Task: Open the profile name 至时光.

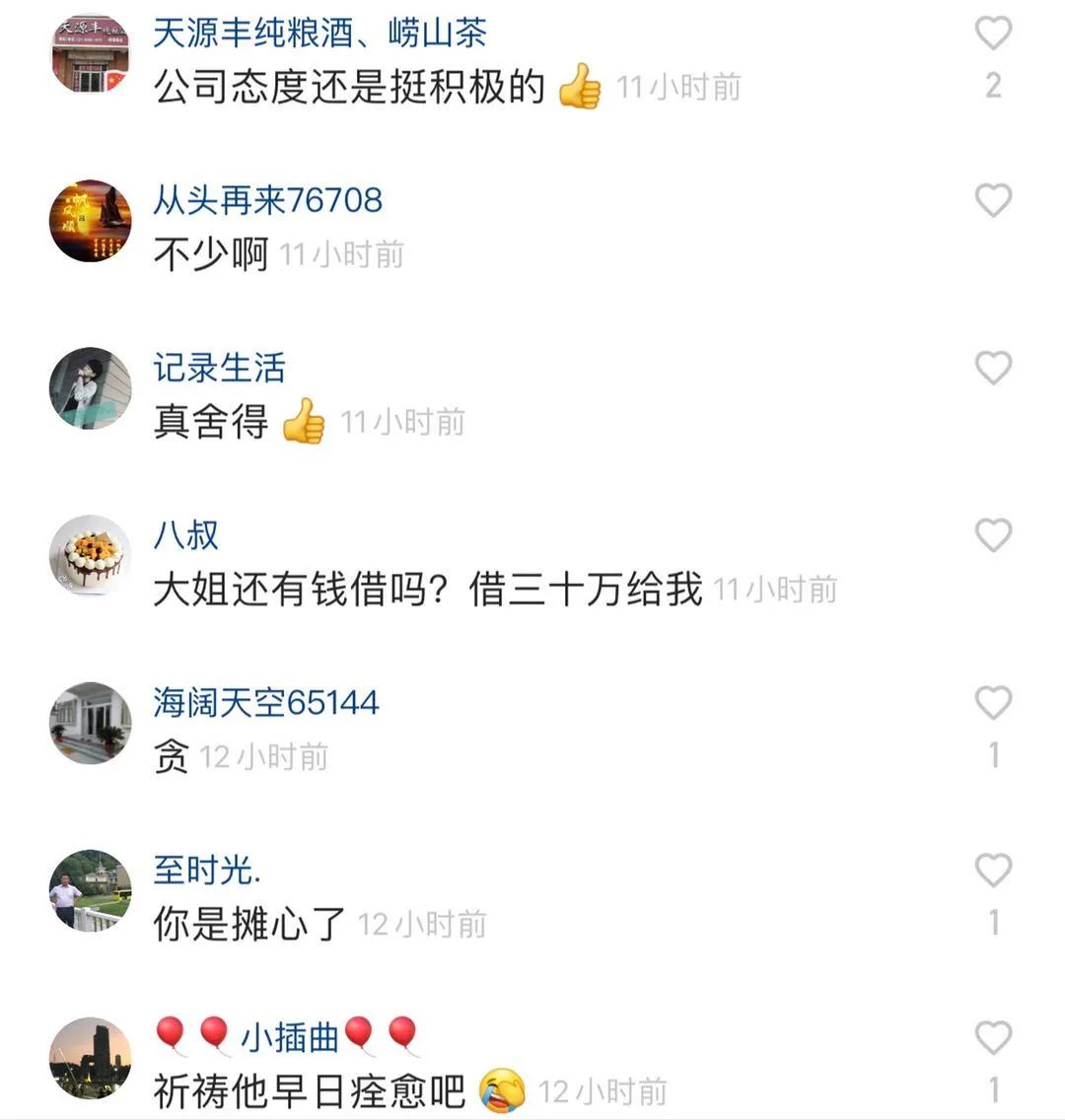Action: pyautogui.click(x=207, y=871)
